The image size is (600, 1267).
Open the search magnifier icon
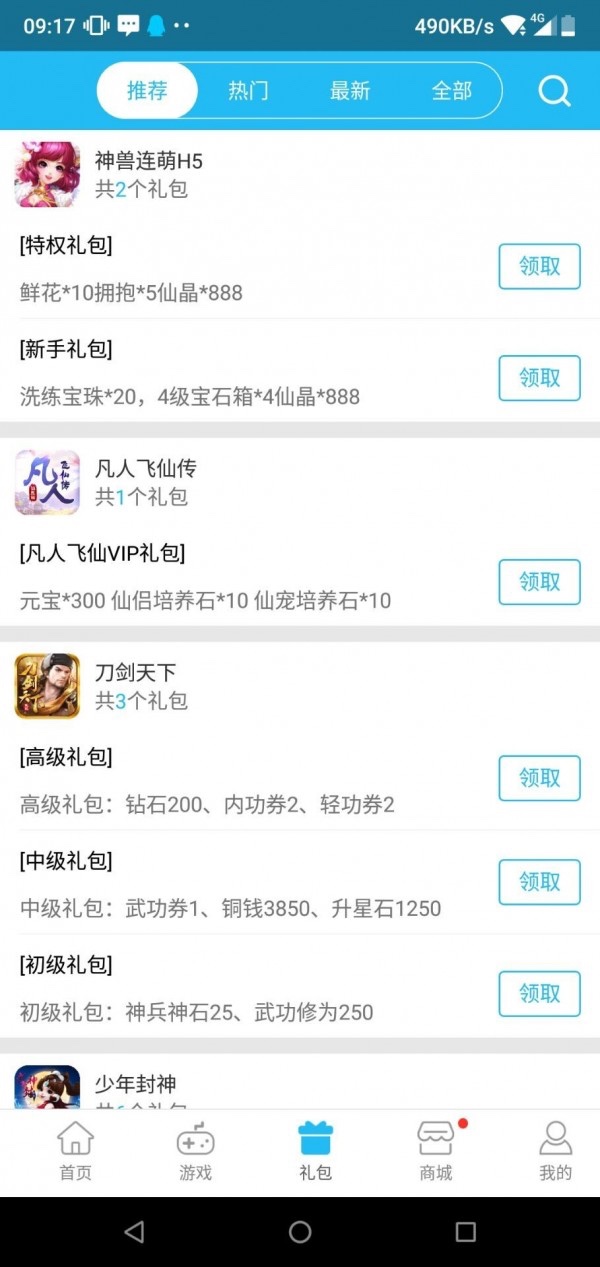(x=554, y=91)
